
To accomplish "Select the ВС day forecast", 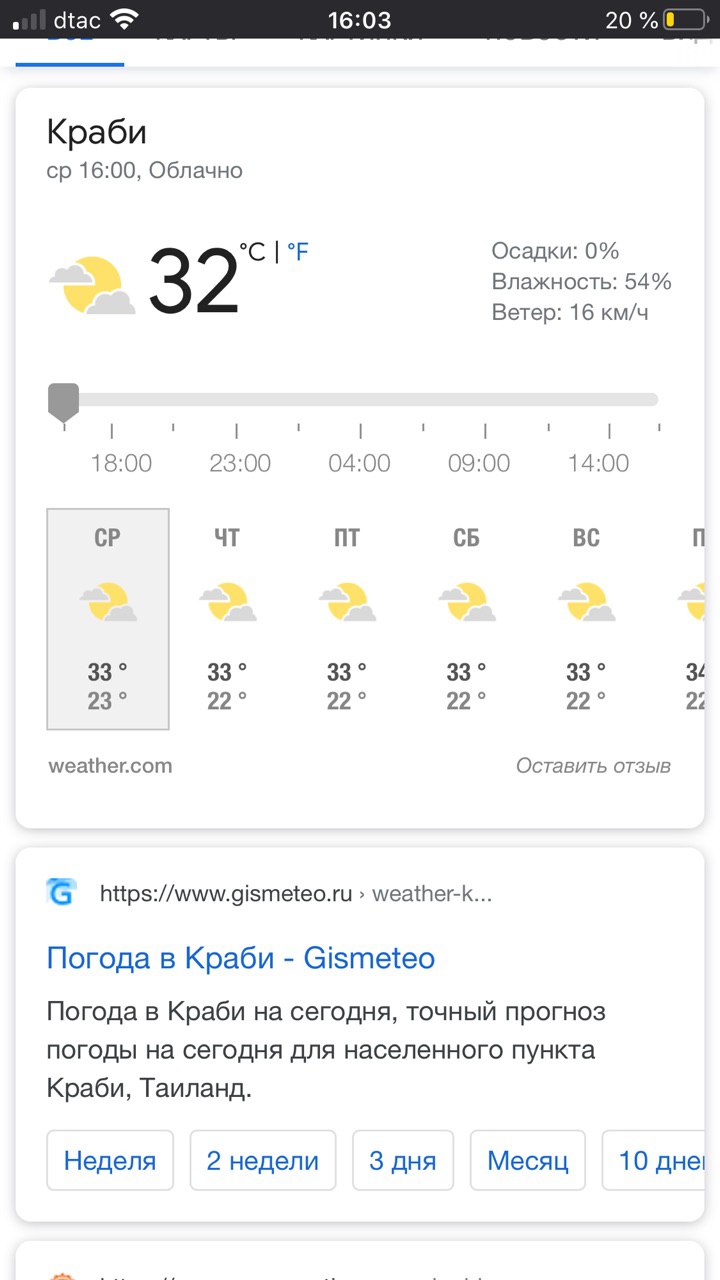I will coord(587,619).
